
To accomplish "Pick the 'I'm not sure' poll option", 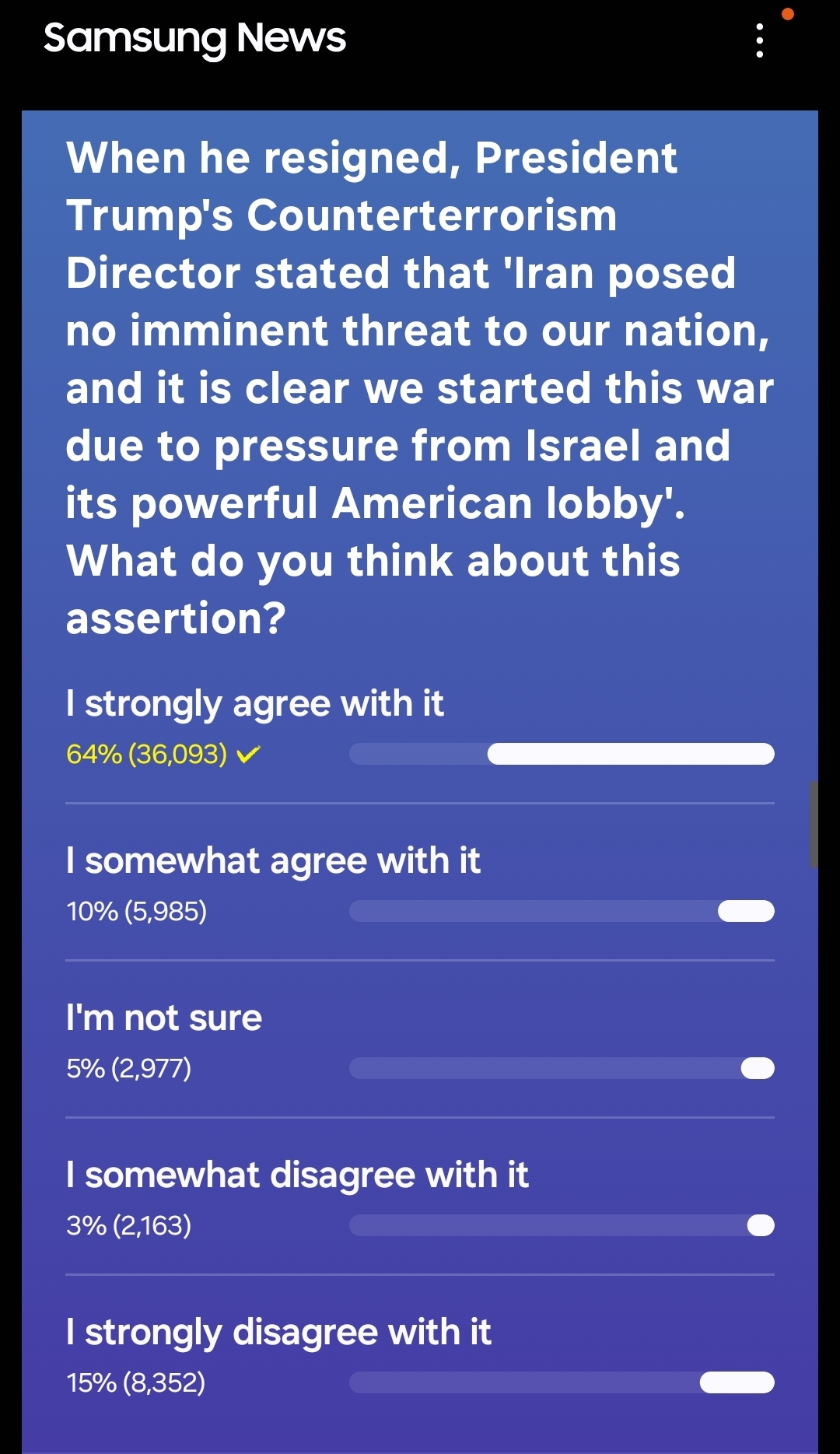I will tap(164, 1018).
